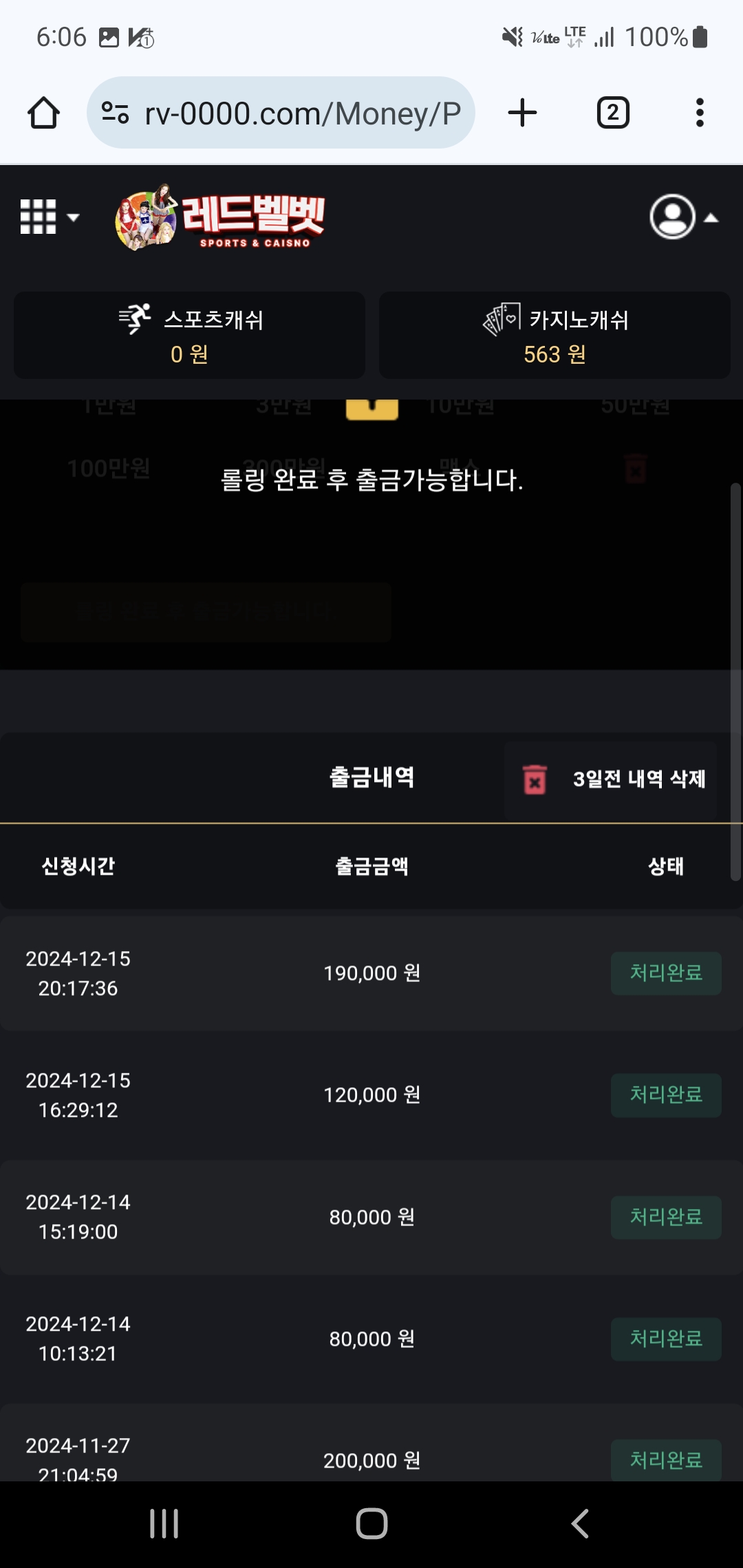This screenshot has width=743, height=1568.
Task: Select the 스포츠캐쉬 balance card
Action: tap(189, 336)
